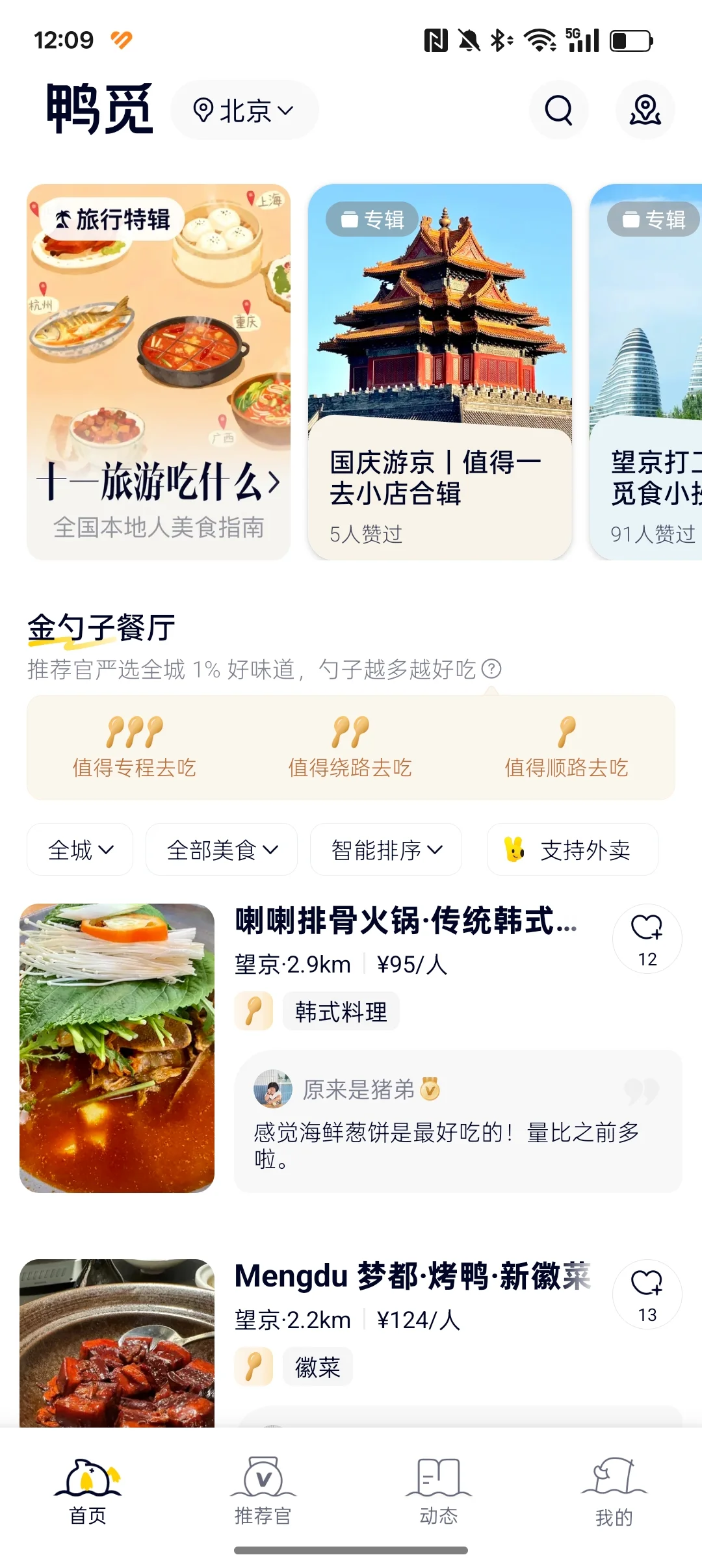
Task: Expand the 智能排序 sort dropdown
Action: coord(386,850)
